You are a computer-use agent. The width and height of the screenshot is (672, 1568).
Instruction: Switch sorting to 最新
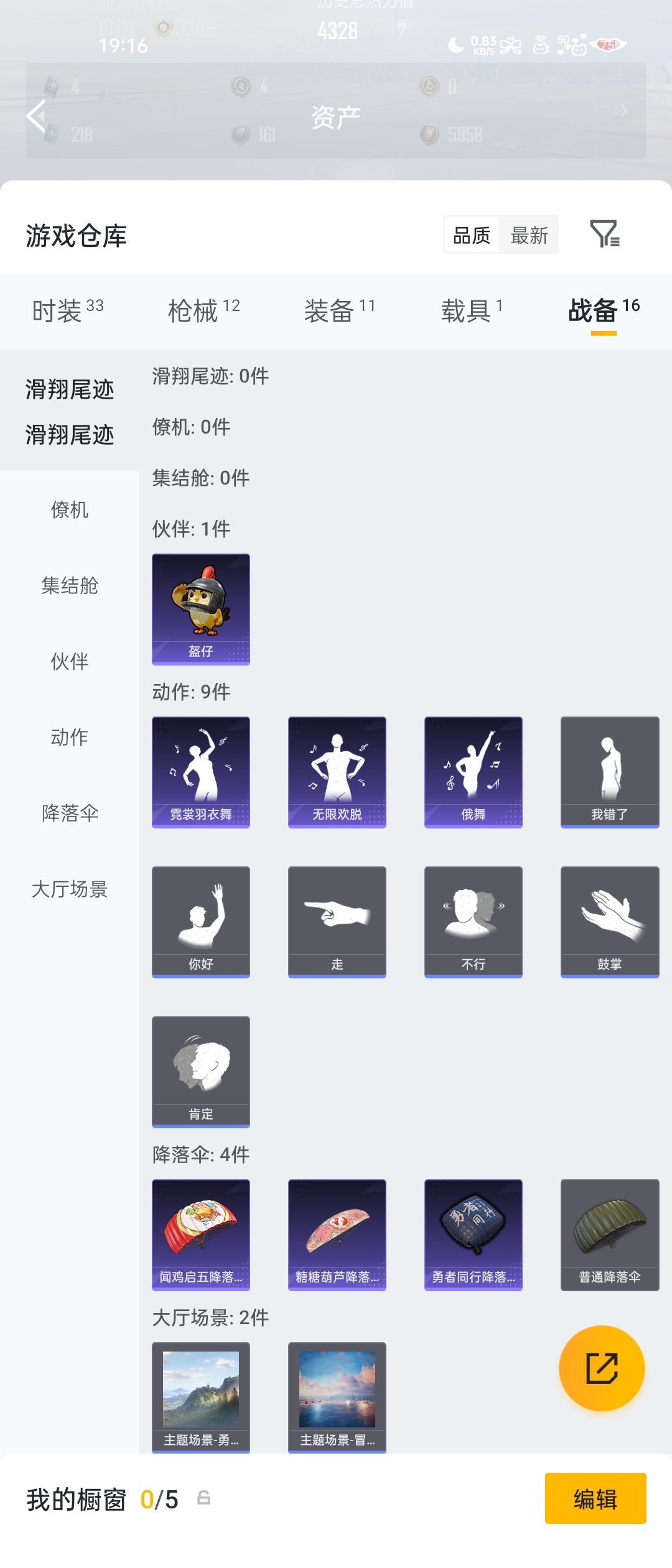(530, 235)
